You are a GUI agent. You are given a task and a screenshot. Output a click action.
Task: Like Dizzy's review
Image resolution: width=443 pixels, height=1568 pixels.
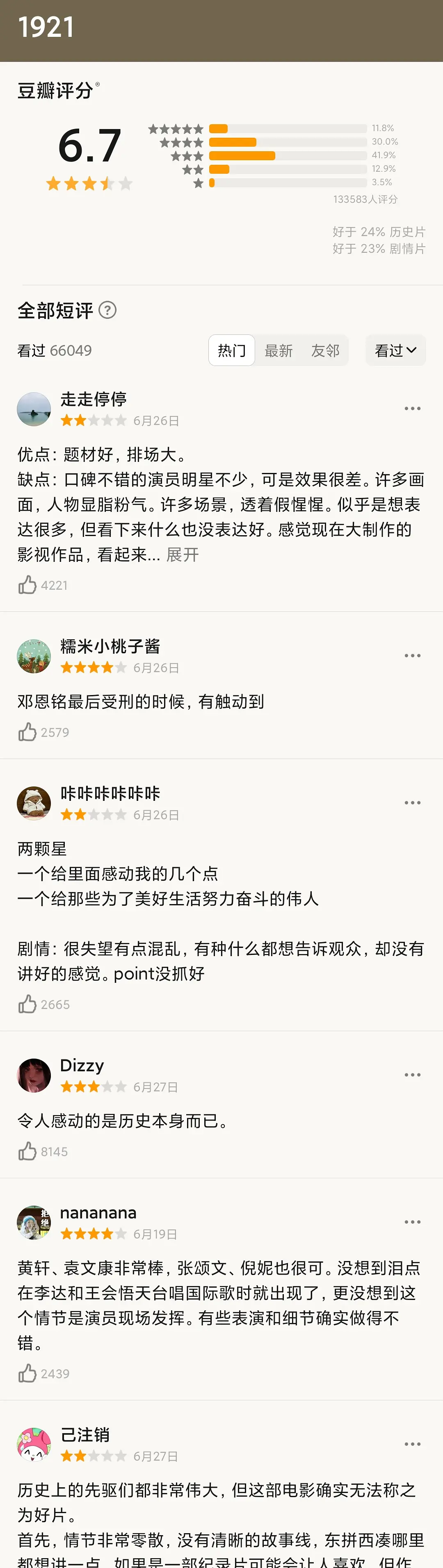(x=27, y=1151)
